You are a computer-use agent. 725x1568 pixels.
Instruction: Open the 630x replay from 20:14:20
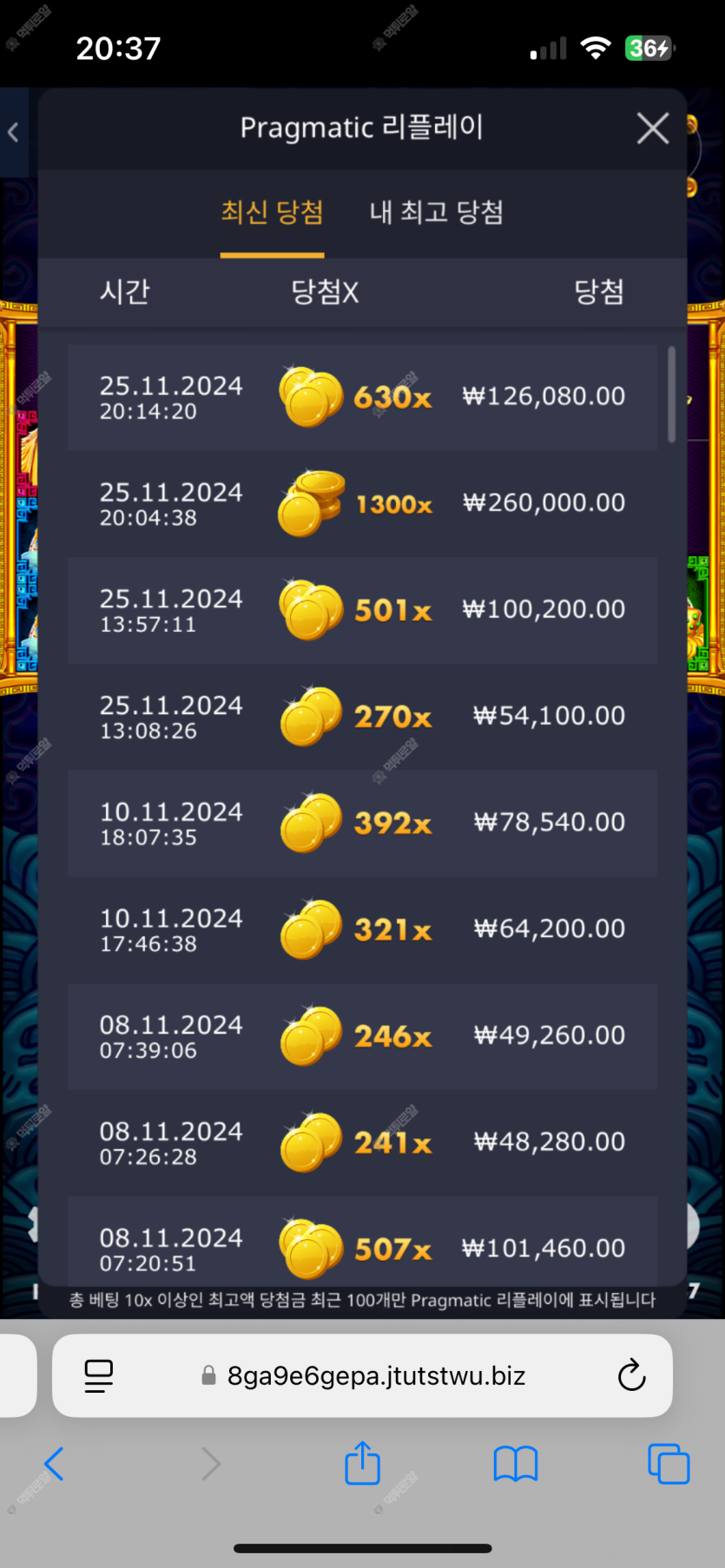pos(362,397)
